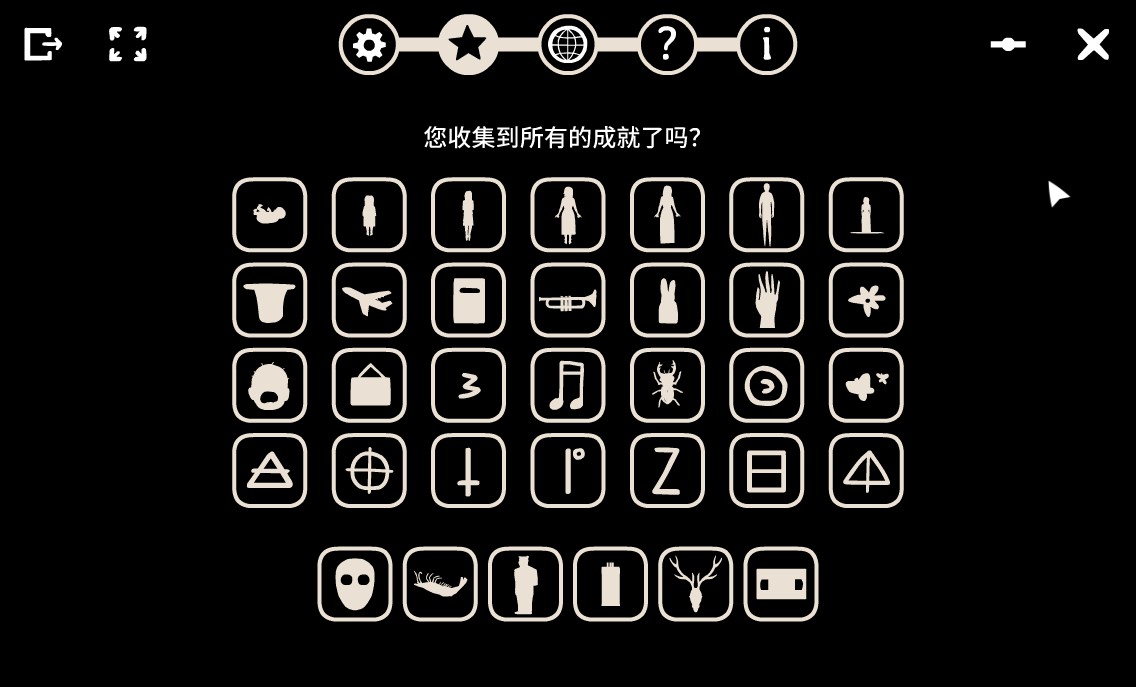Screen dimensions: 1136x687
Task: View the deer skull achievement
Action: click(x=695, y=584)
